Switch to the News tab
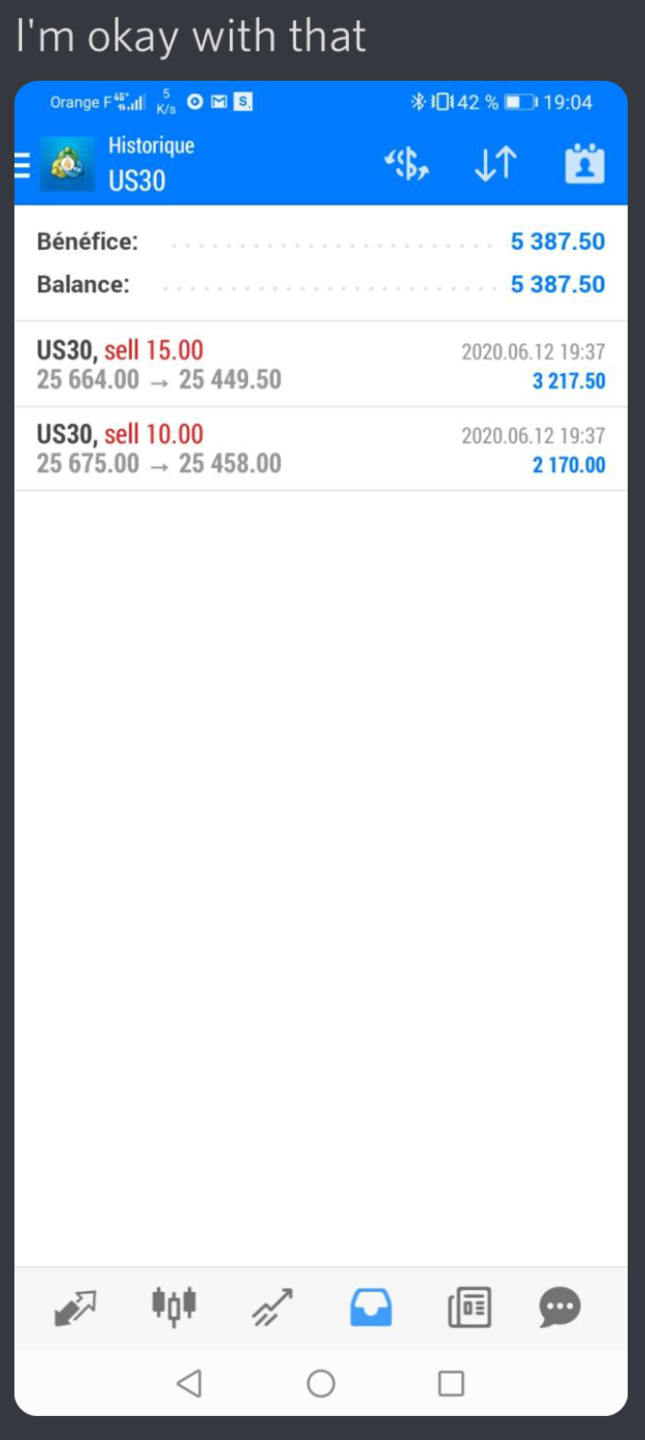Viewport: 645px width, 1440px height. [469, 1307]
